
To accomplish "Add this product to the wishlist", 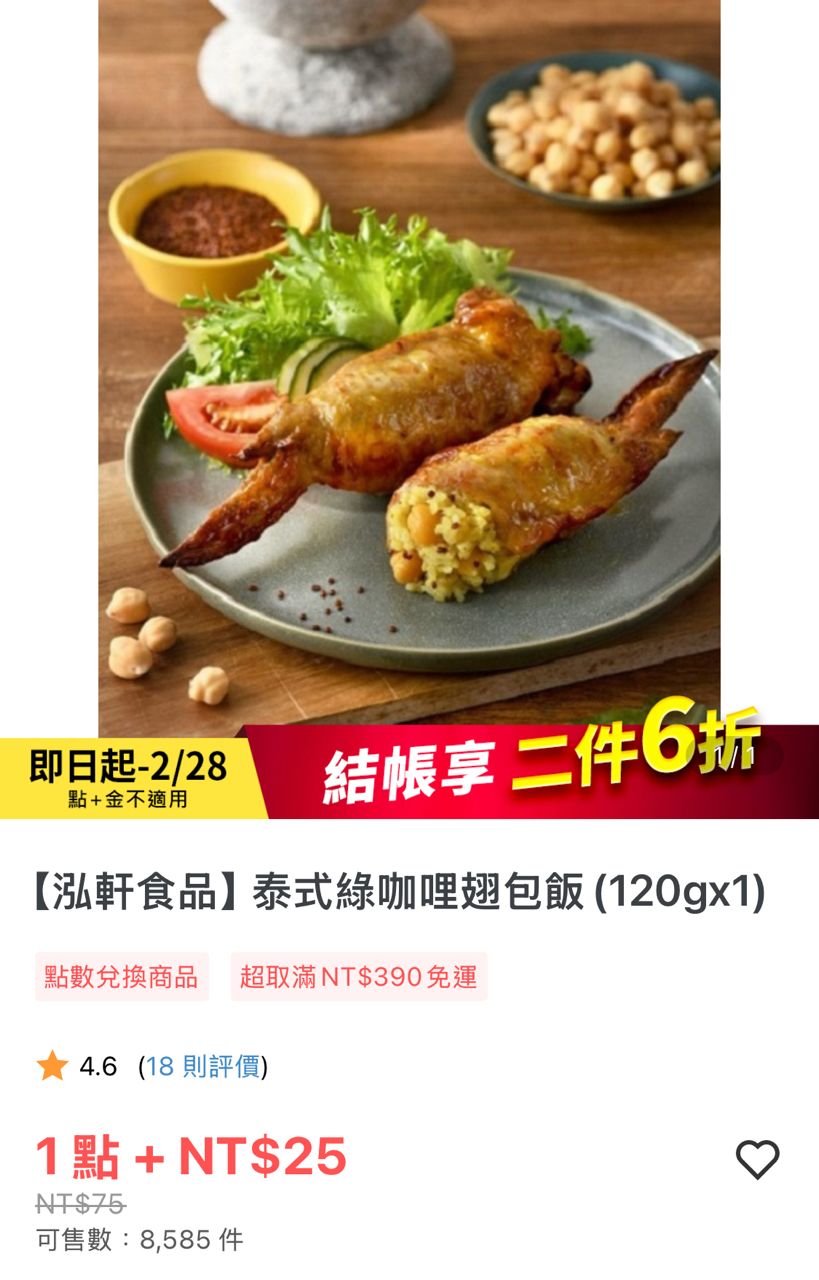I will pyautogui.click(x=757, y=1160).
